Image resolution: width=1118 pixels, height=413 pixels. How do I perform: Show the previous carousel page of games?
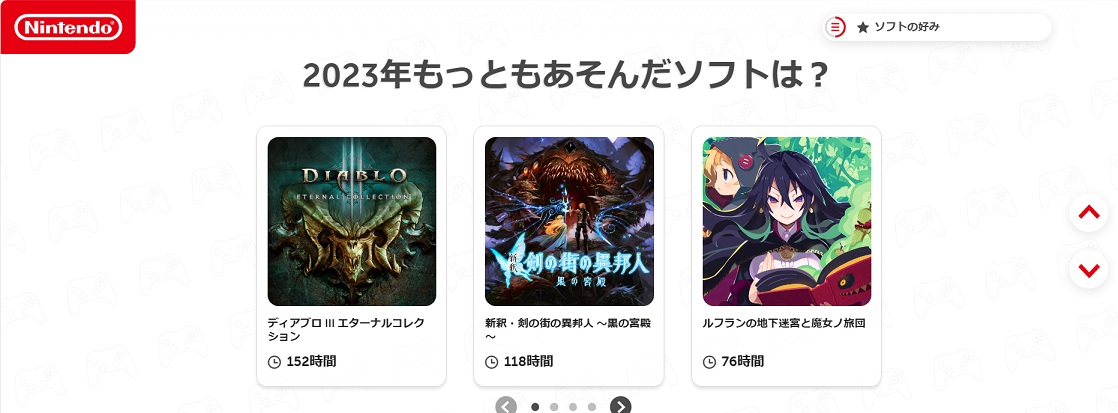pyautogui.click(x=506, y=406)
